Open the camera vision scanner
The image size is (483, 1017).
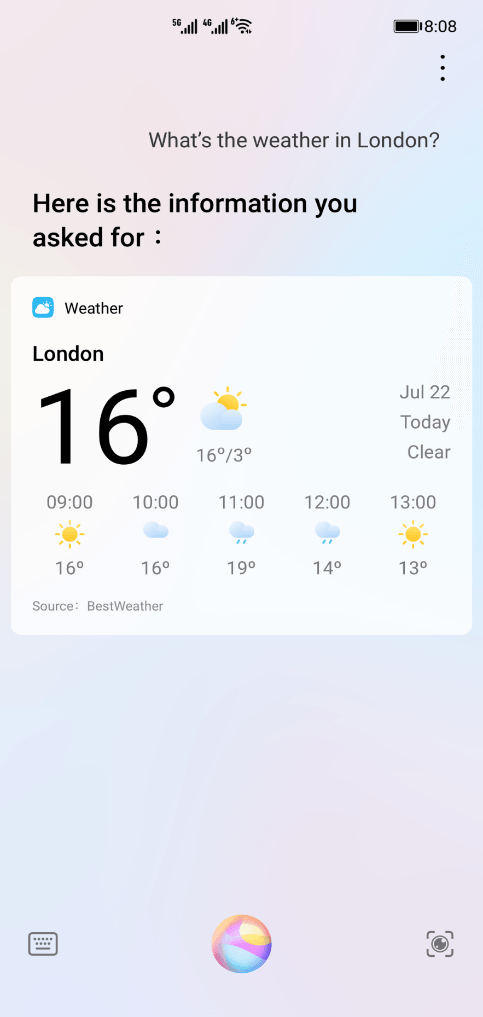[x=440, y=944]
